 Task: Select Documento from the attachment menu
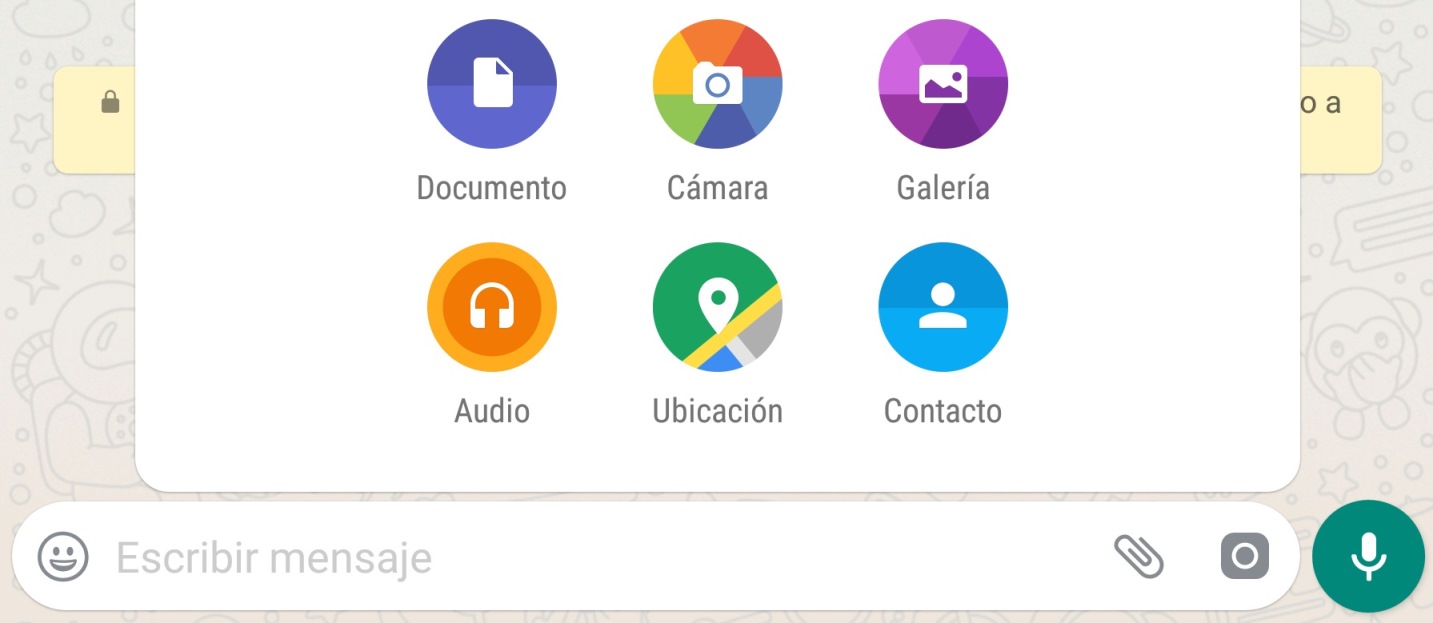pos(491,85)
